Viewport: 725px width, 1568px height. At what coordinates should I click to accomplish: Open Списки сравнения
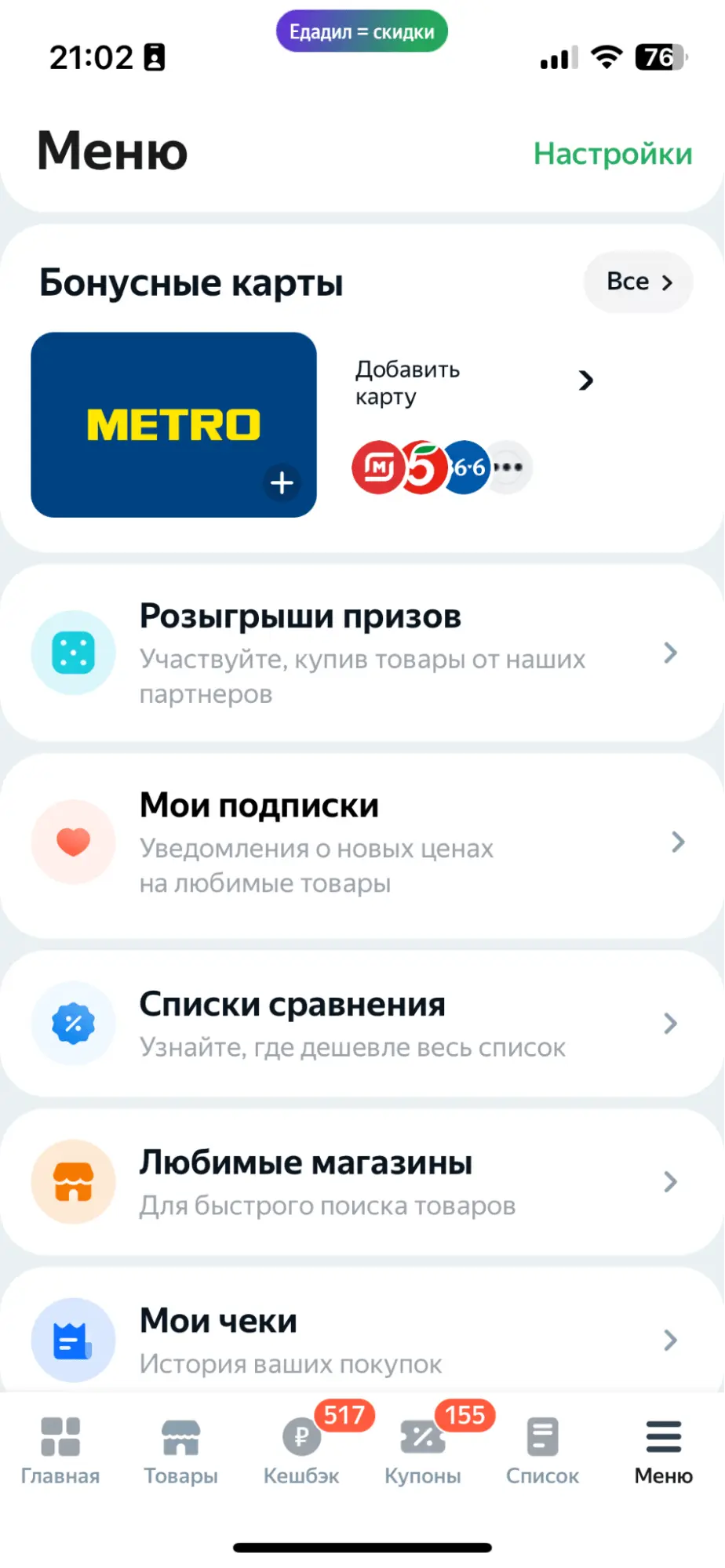362,1023
